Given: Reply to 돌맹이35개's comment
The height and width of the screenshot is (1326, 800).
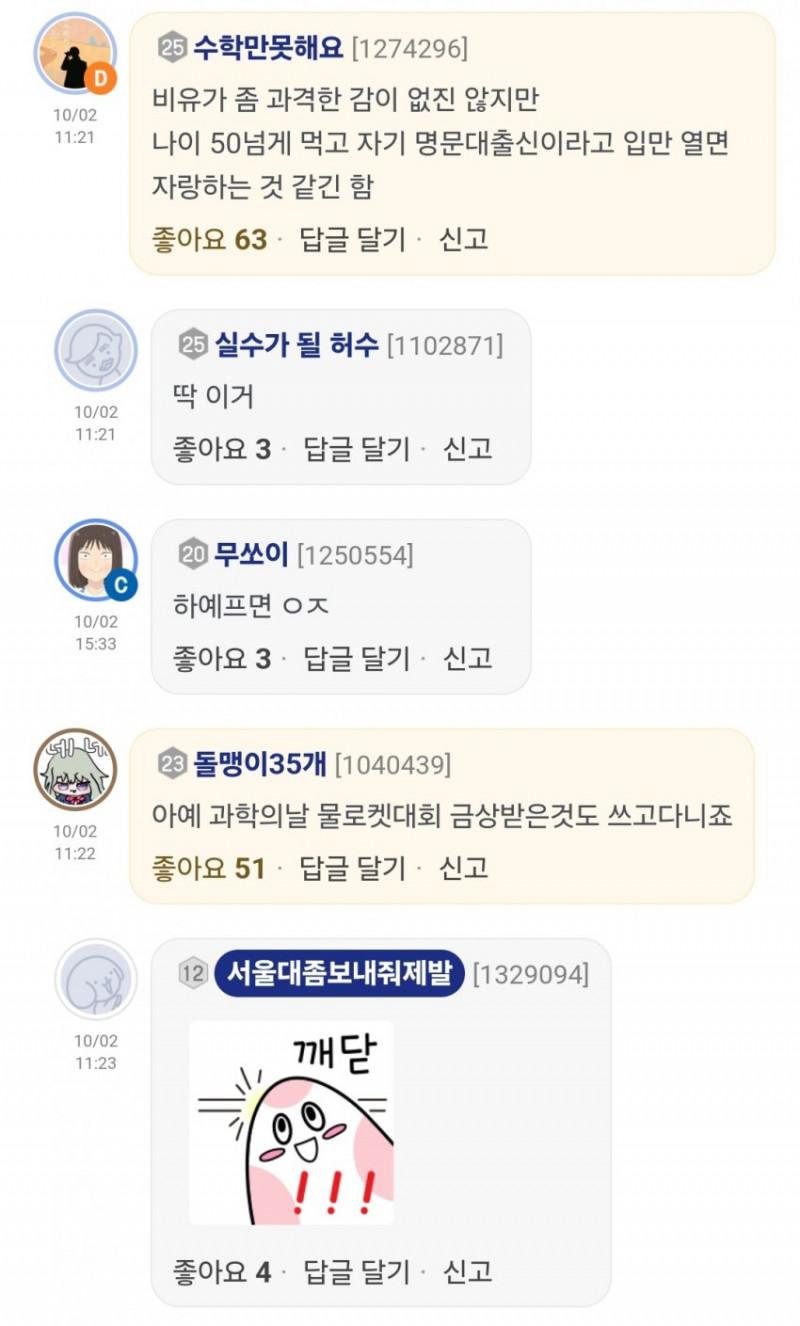Looking at the screenshot, I should [353, 868].
